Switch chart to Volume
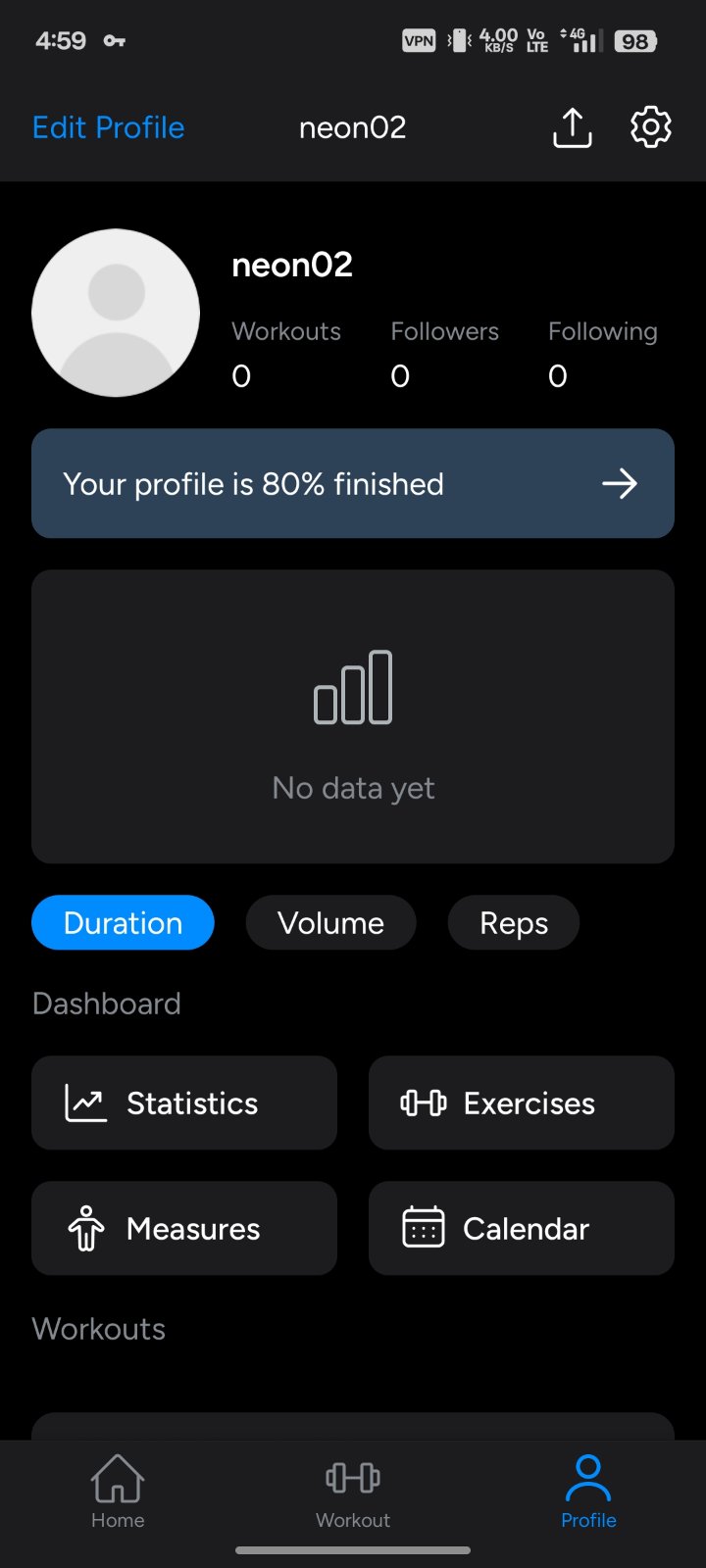Viewport: 706px width, 1568px height. click(x=330, y=922)
